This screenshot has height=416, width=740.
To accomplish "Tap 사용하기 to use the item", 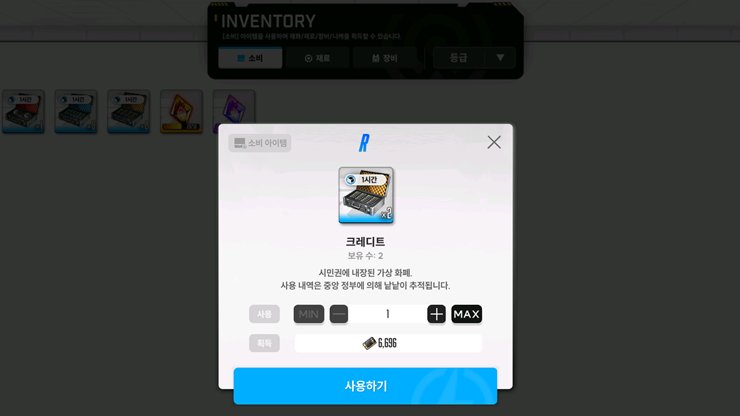I will coord(365,386).
